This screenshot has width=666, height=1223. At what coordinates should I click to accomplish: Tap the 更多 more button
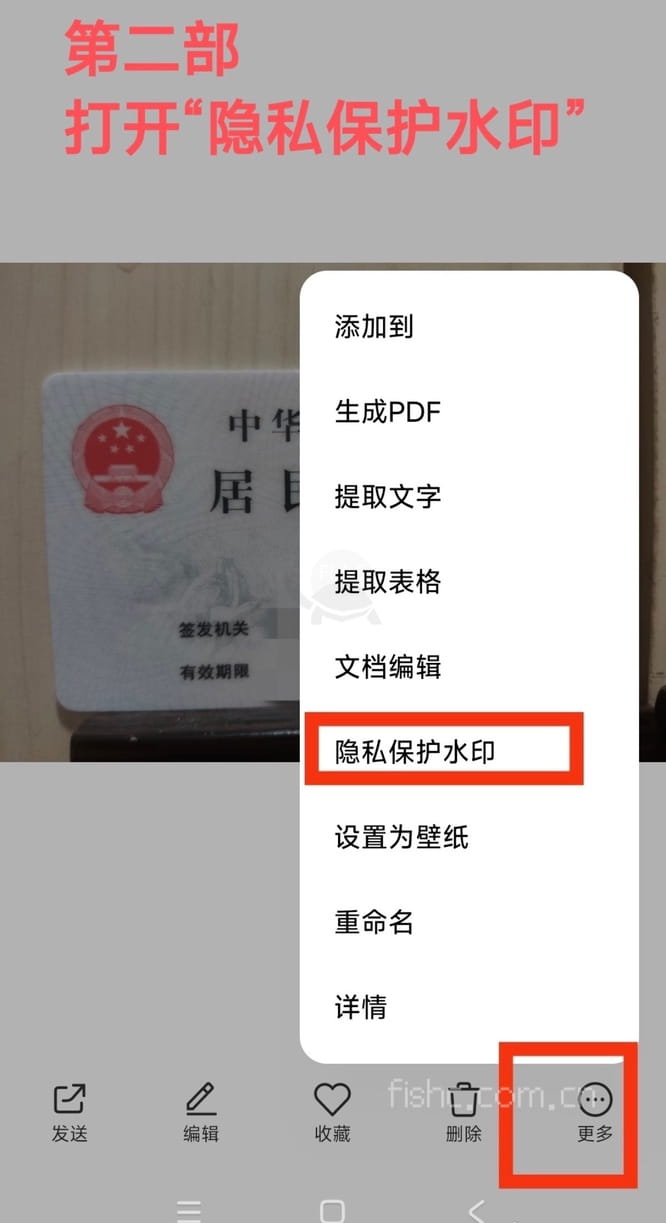[595, 1112]
